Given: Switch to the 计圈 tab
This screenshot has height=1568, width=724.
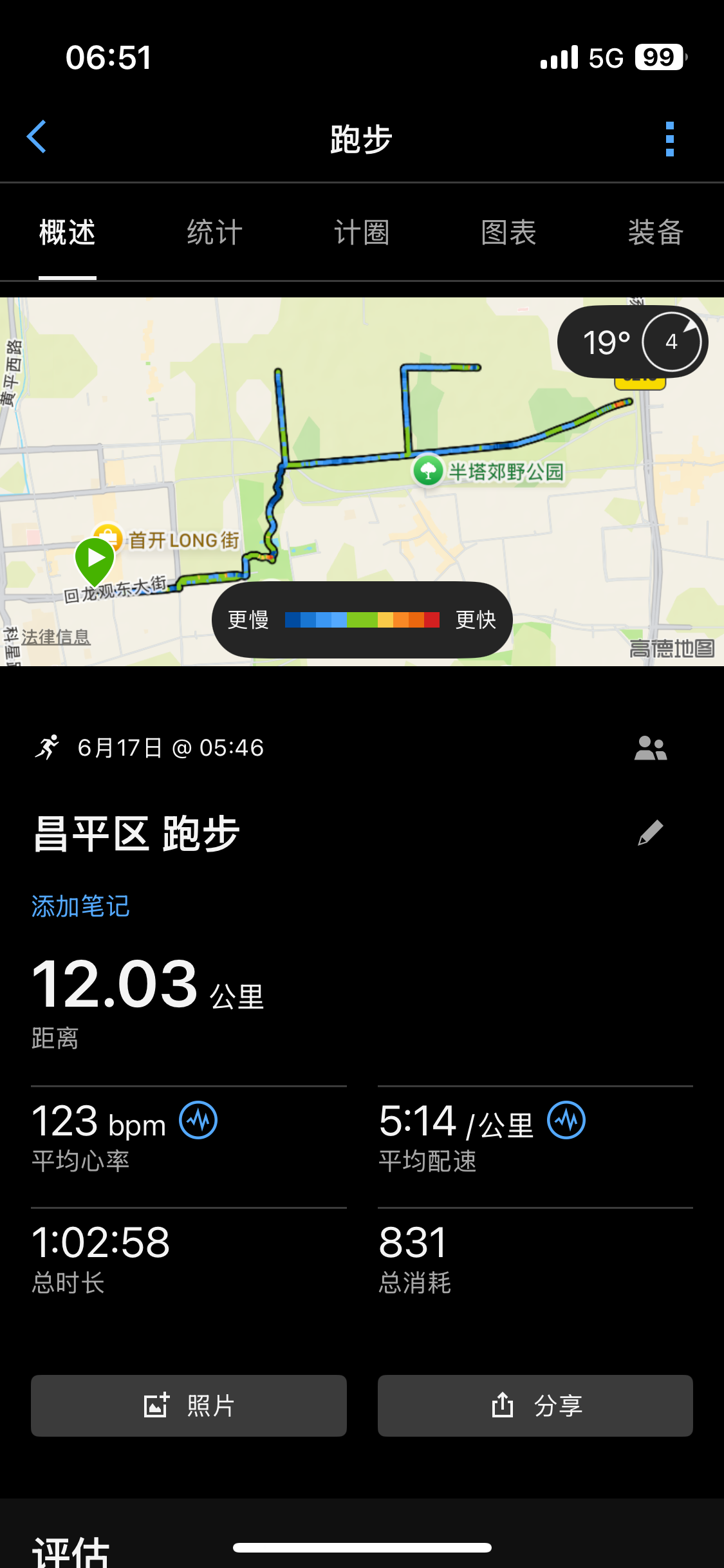Looking at the screenshot, I should point(362,233).
